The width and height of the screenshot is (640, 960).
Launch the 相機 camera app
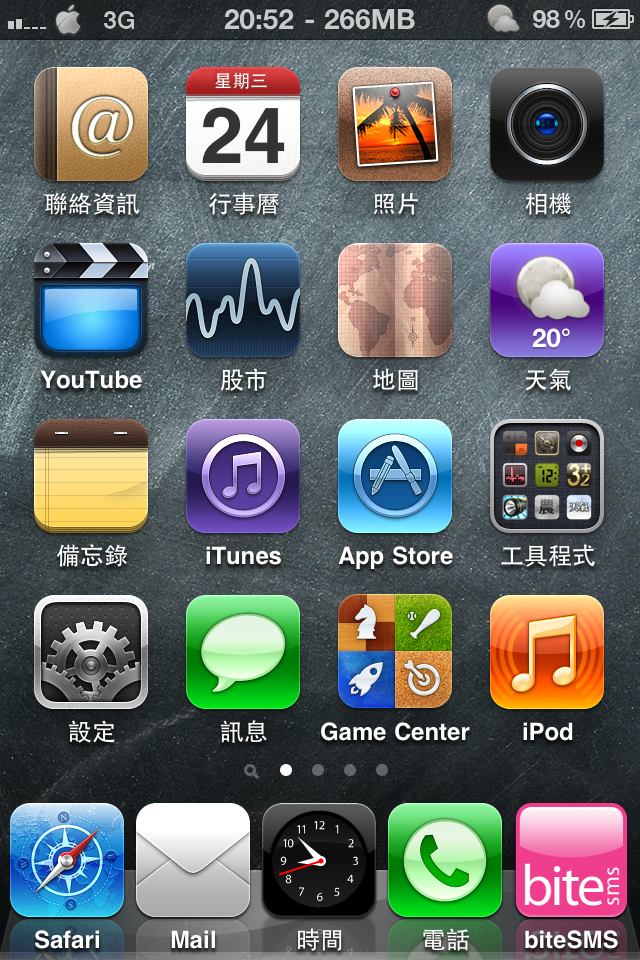point(547,125)
